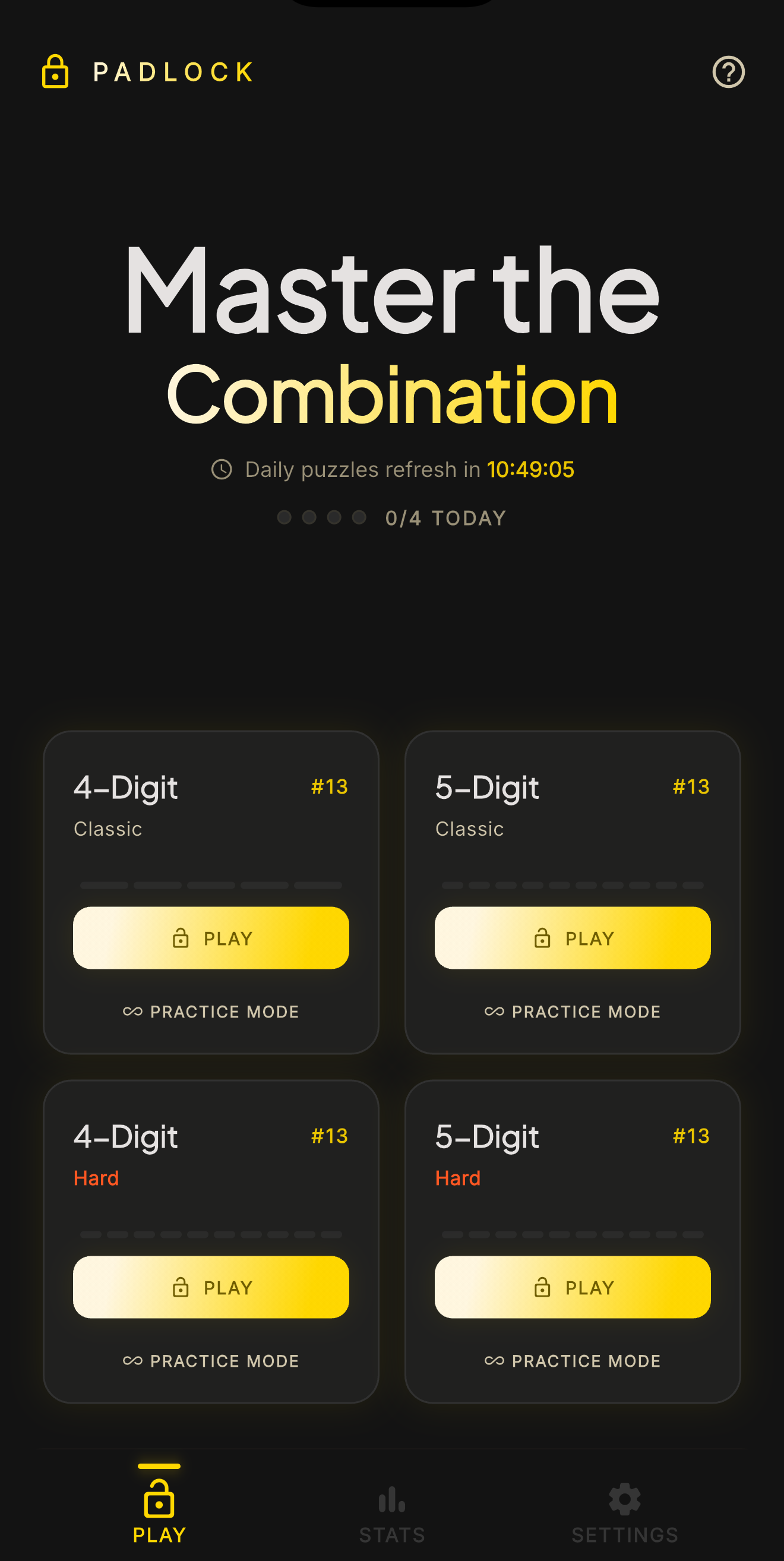
Task: Start the 5-Digit Hard puzzle
Action: click(x=572, y=1287)
